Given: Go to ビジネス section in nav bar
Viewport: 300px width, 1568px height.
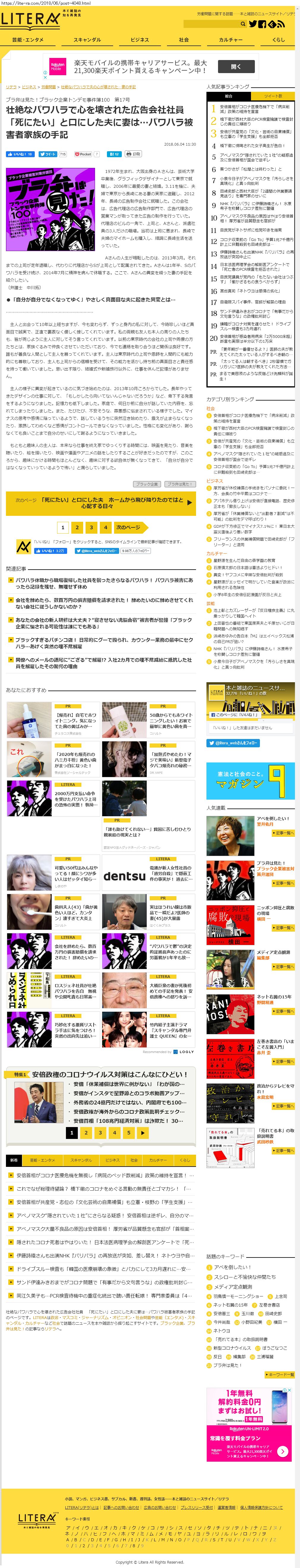Looking at the screenshot, I should tap(139, 40).
